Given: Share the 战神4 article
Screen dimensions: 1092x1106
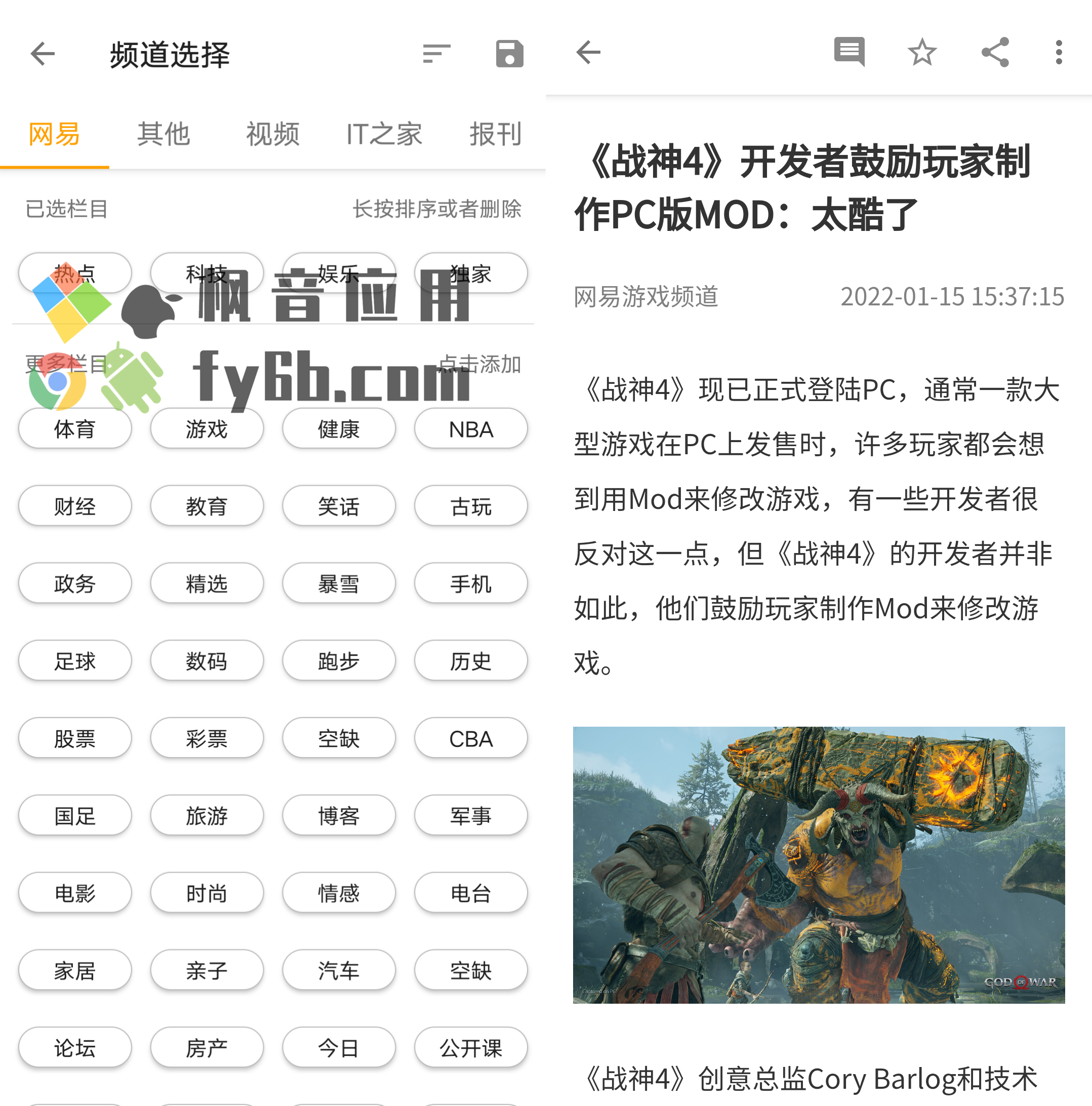Looking at the screenshot, I should pos(995,53).
